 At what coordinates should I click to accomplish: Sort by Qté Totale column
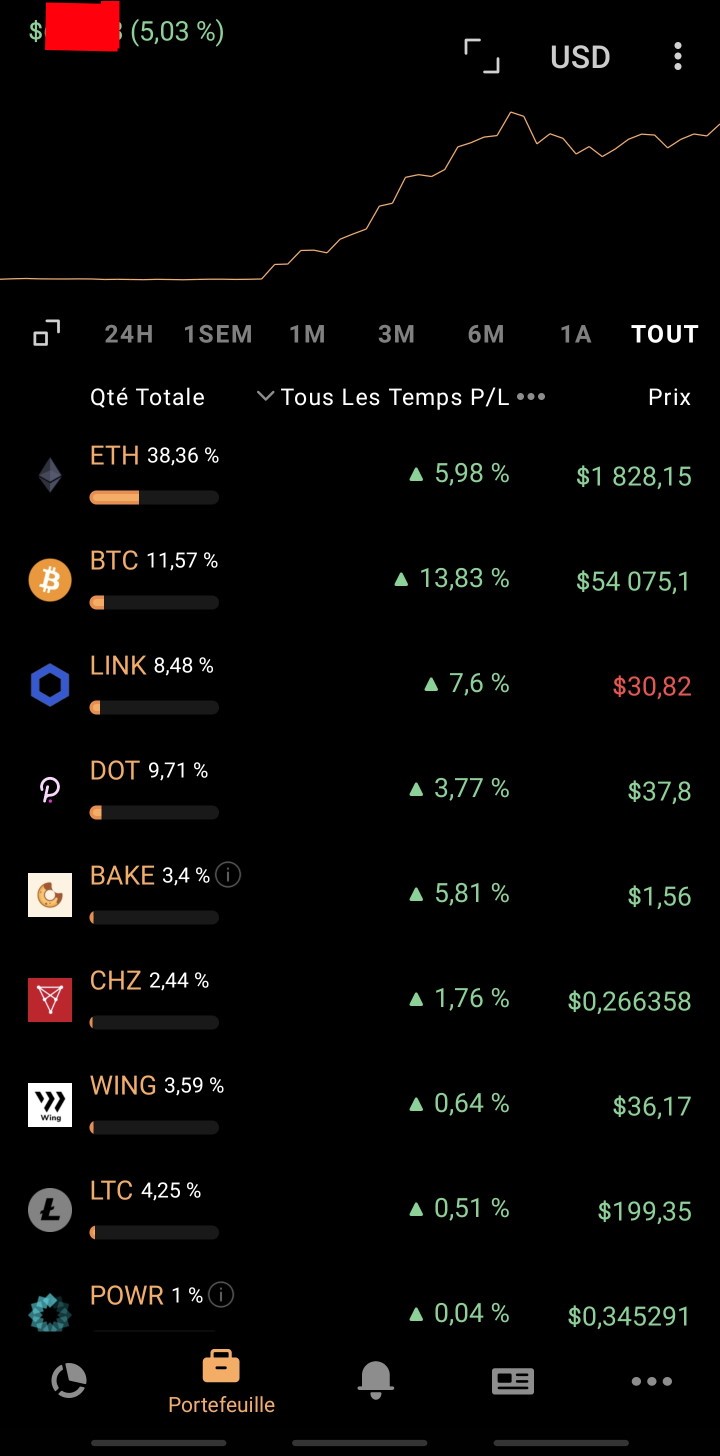[147, 397]
